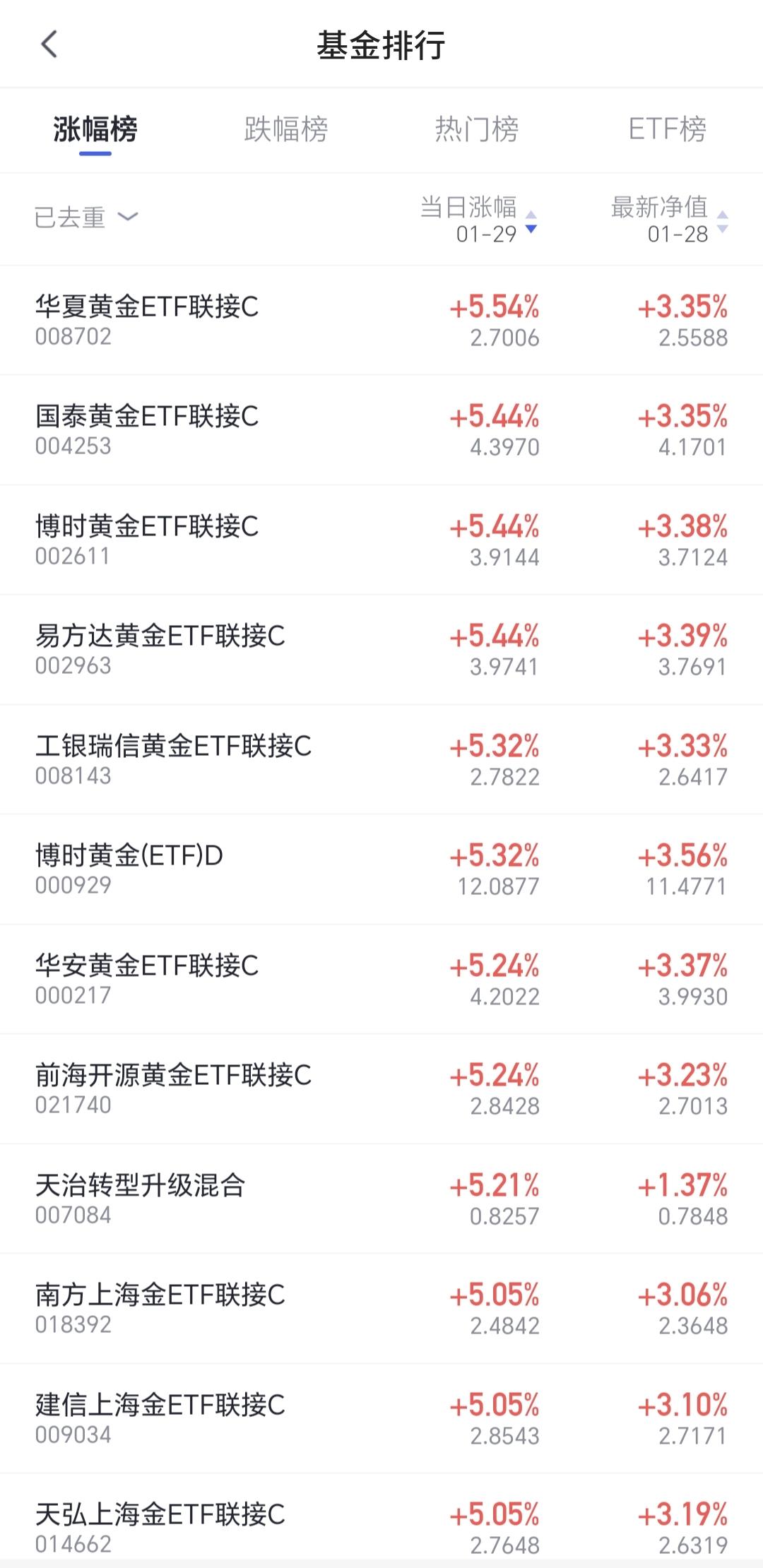Go back from 基金排行 page
The width and height of the screenshot is (763, 1568).
[x=49, y=44]
